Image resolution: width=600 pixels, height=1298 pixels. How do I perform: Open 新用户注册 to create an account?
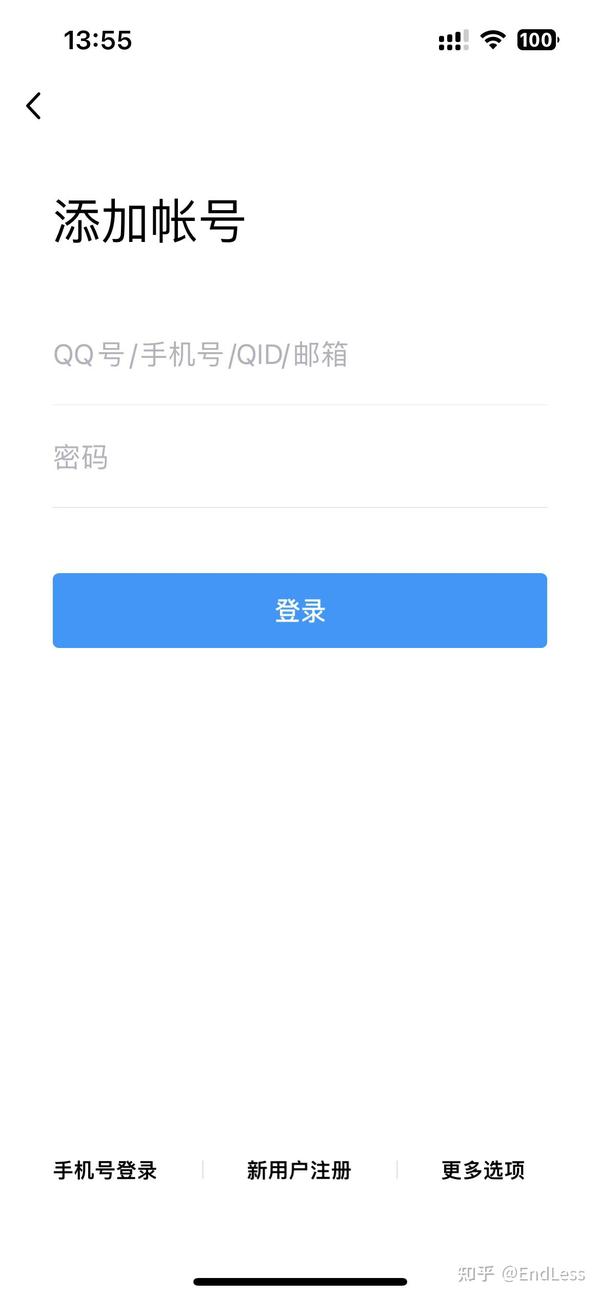(299, 1170)
